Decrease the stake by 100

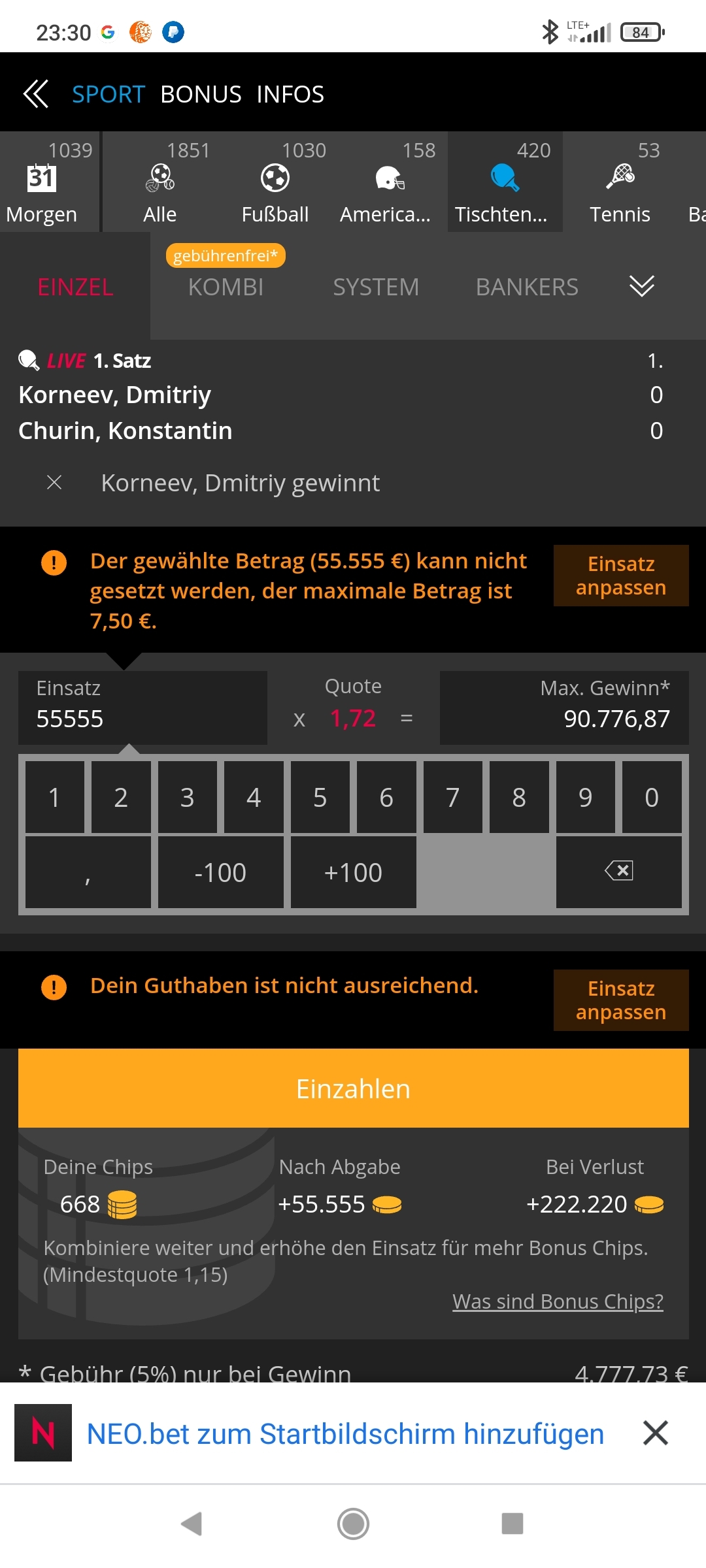pyautogui.click(x=220, y=872)
